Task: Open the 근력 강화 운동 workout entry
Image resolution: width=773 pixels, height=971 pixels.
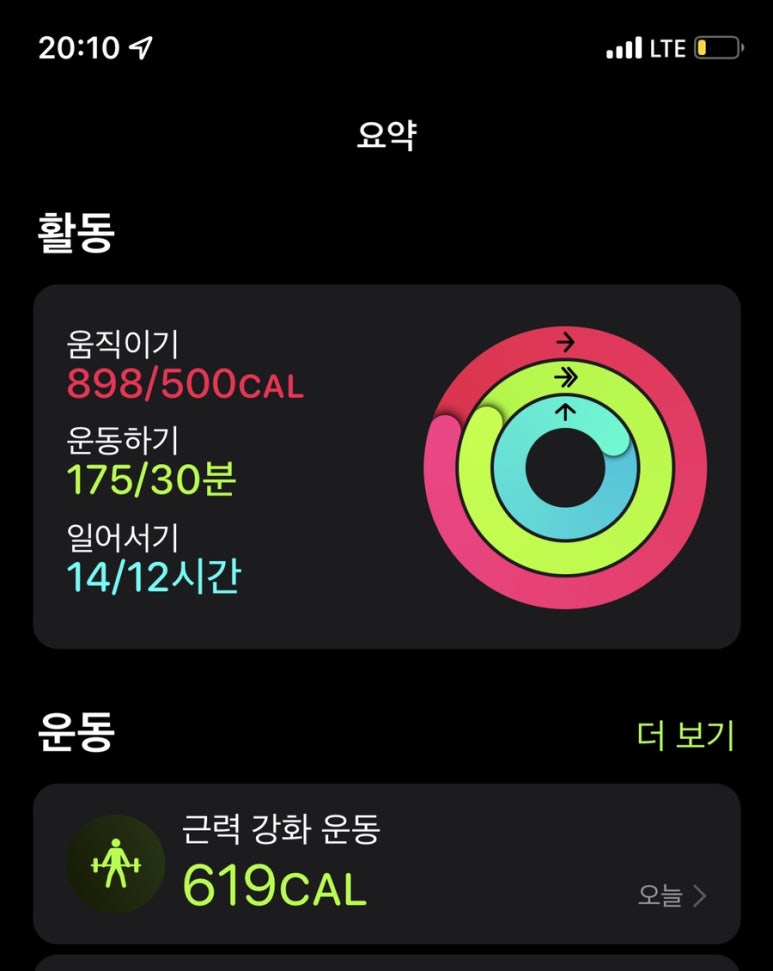Action: pos(386,863)
